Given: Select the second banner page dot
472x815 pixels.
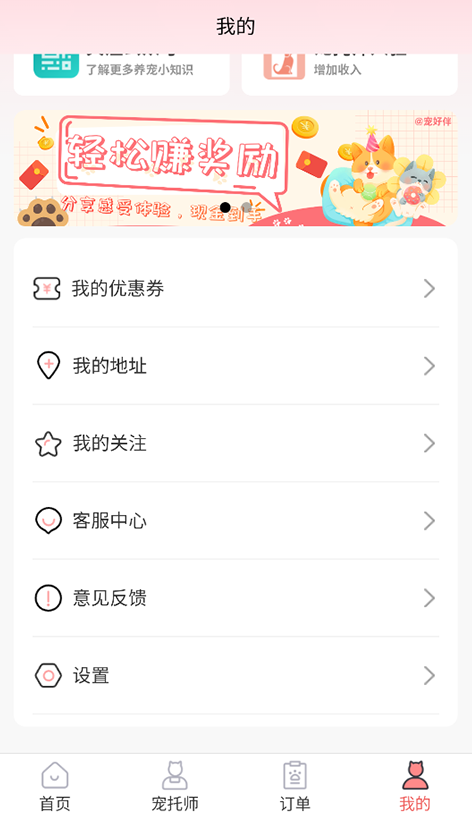Looking at the screenshot, I should pos(247,207).
